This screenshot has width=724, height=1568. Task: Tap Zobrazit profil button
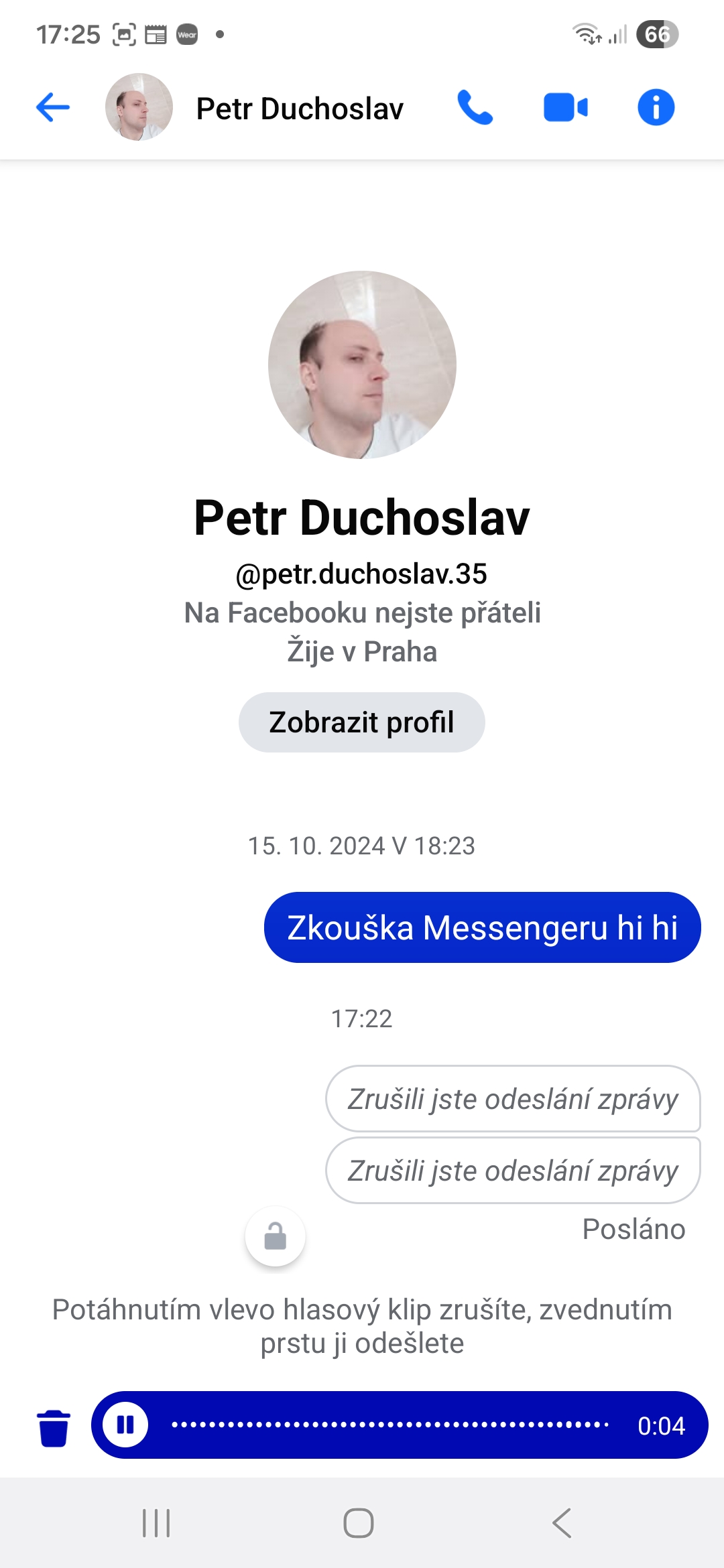coord(361,722)
